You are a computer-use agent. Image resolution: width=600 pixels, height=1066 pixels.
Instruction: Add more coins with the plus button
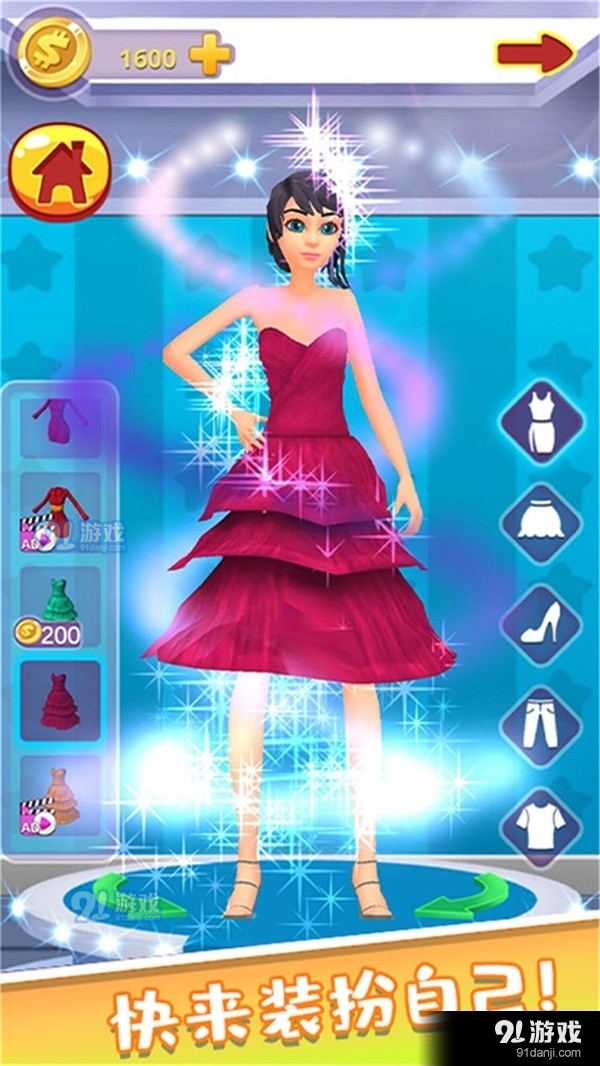click(210, 57)
